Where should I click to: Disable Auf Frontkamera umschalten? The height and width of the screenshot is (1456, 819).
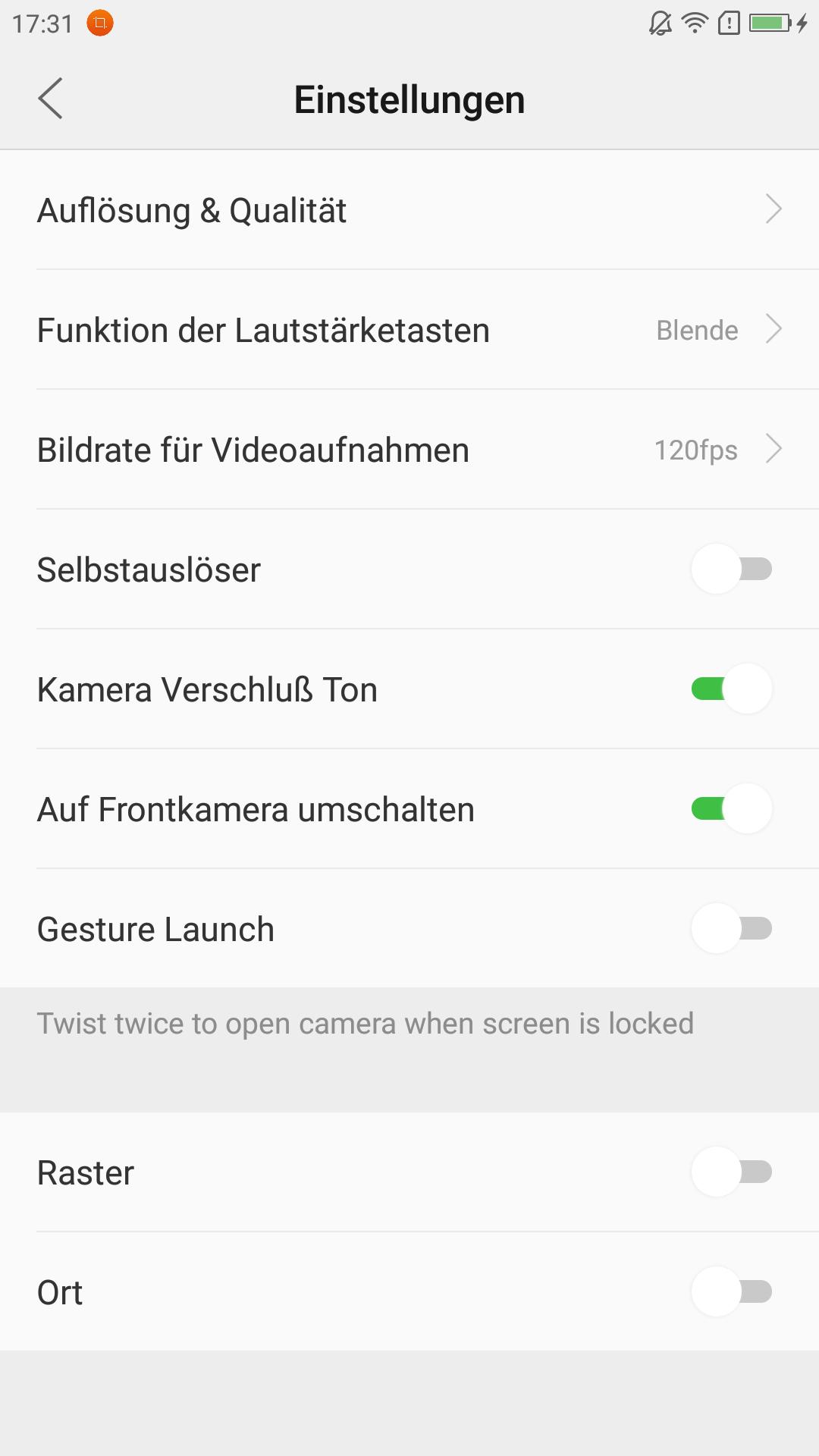(731, 808)
